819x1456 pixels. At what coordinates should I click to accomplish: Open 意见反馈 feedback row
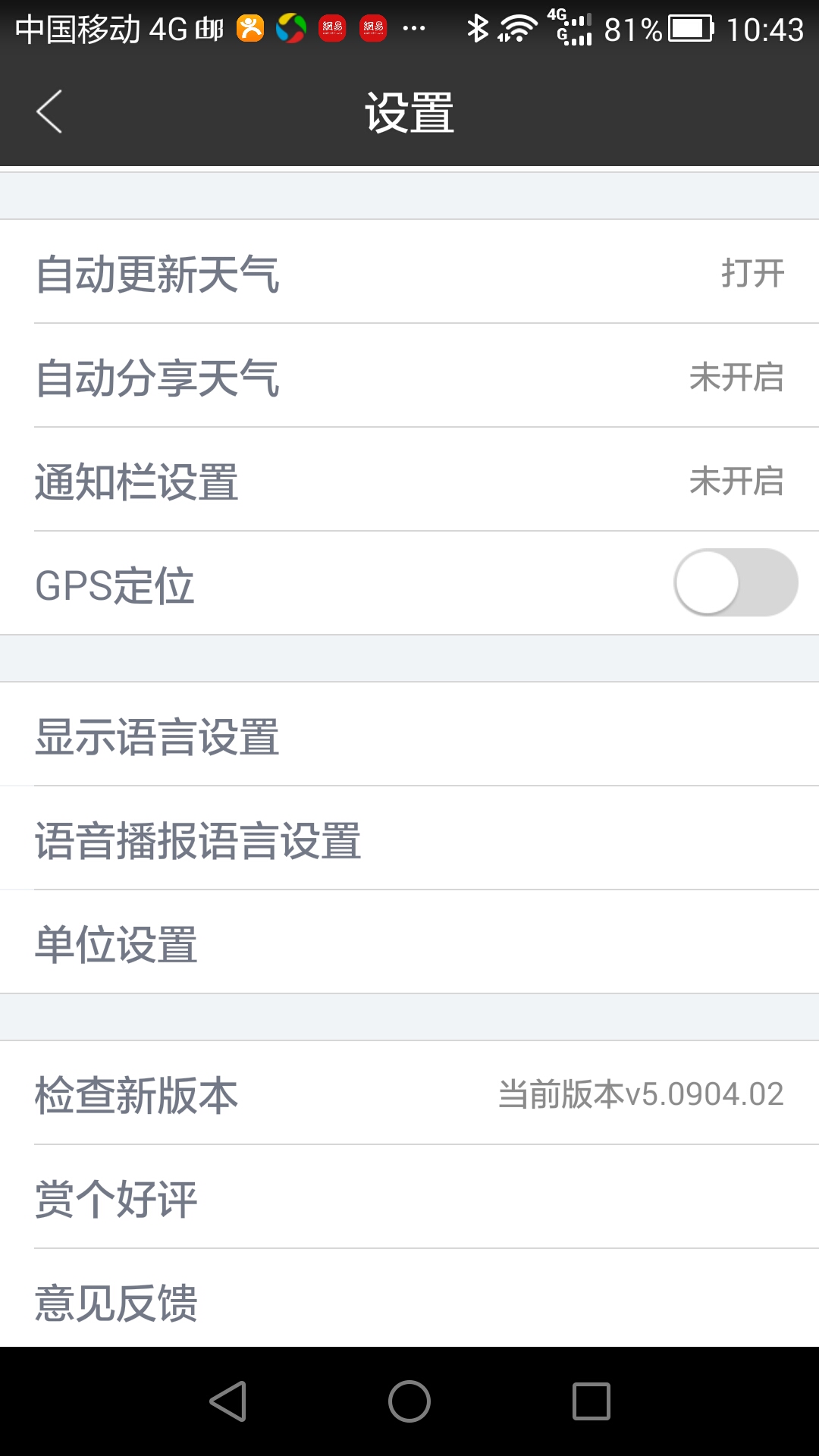pyautogui.click(x=409, y=1301)
